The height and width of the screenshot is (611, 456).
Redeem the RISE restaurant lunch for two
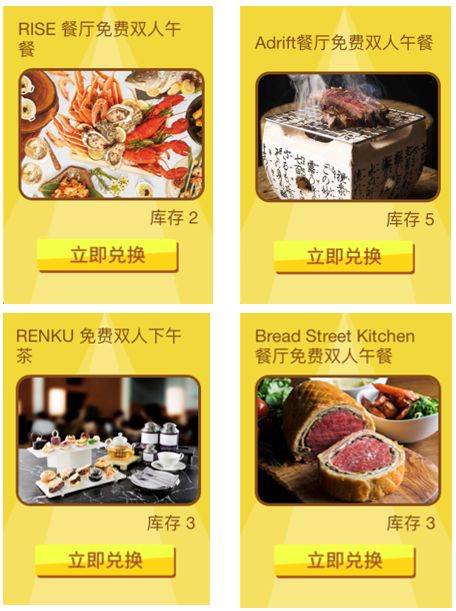[x=108, y=255]
